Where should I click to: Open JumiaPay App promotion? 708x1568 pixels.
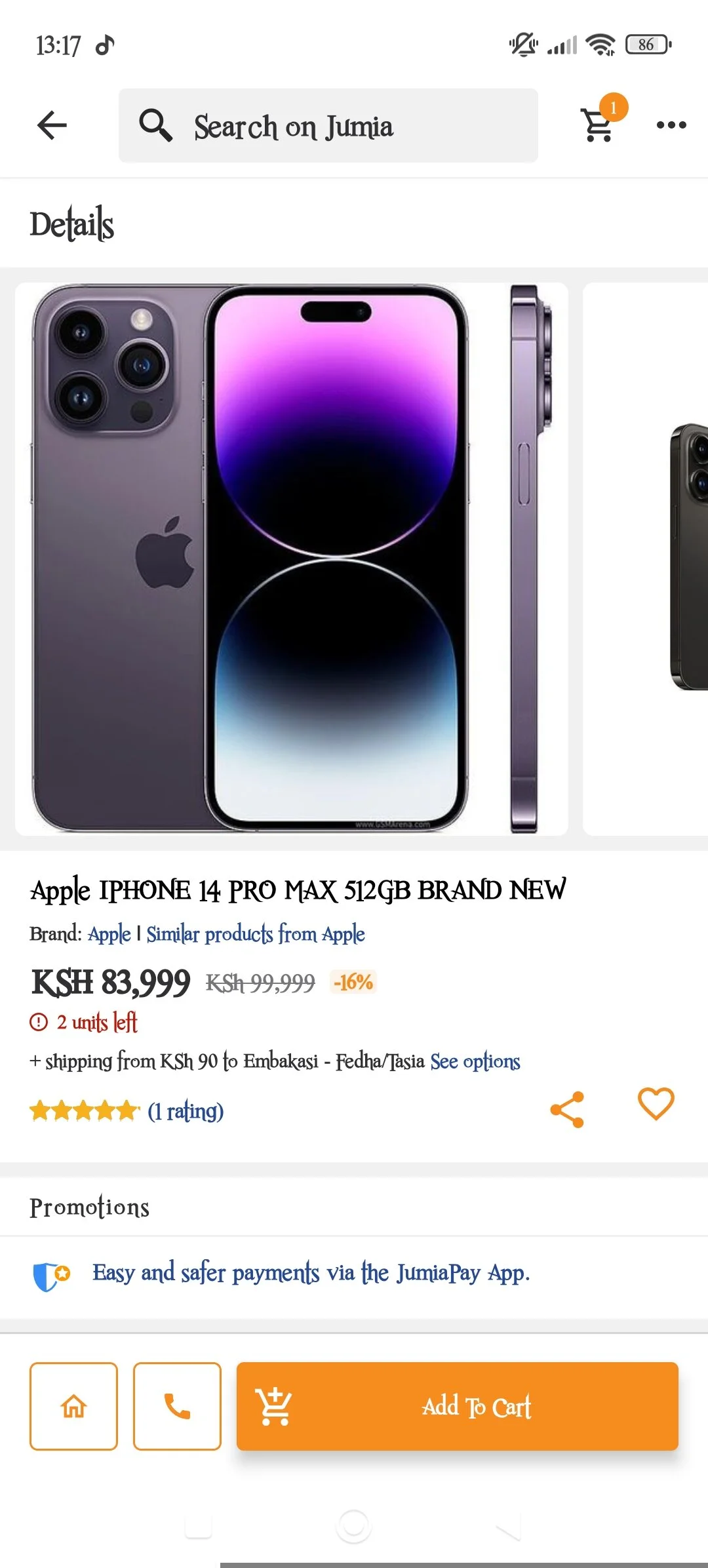(x=311, y=1273)
